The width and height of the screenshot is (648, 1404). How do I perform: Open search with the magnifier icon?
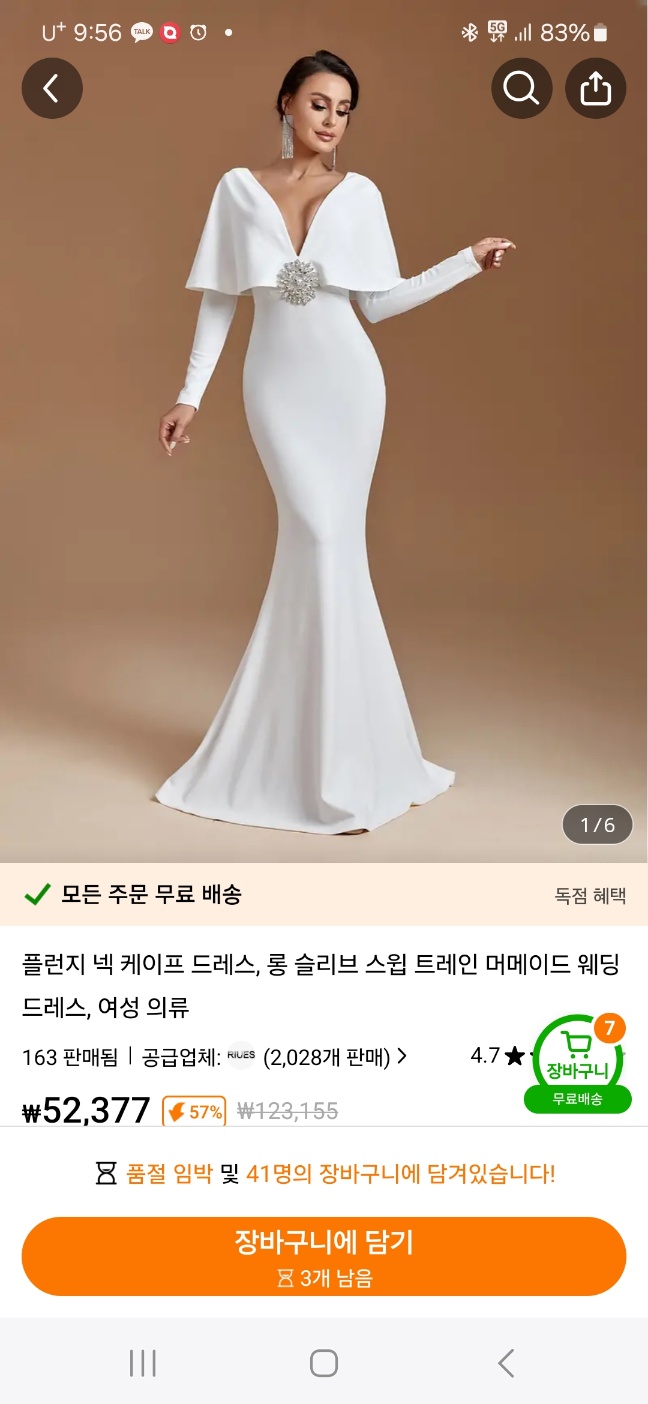click(521, 89)
